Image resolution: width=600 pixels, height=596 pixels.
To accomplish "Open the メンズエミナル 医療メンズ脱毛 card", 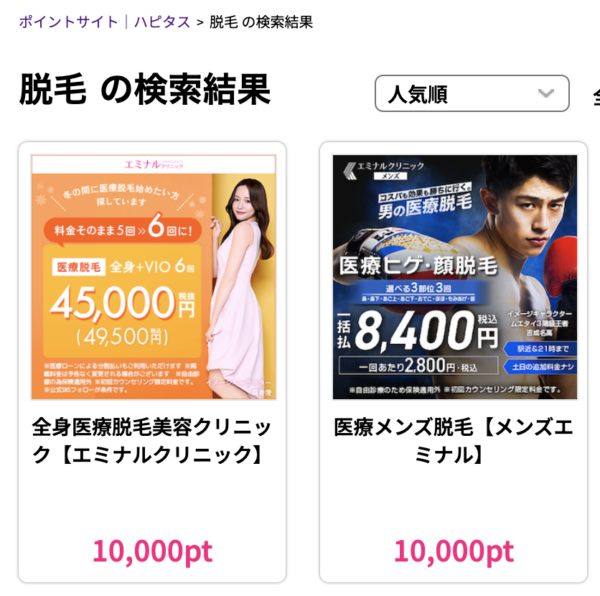I will (453, 360).
